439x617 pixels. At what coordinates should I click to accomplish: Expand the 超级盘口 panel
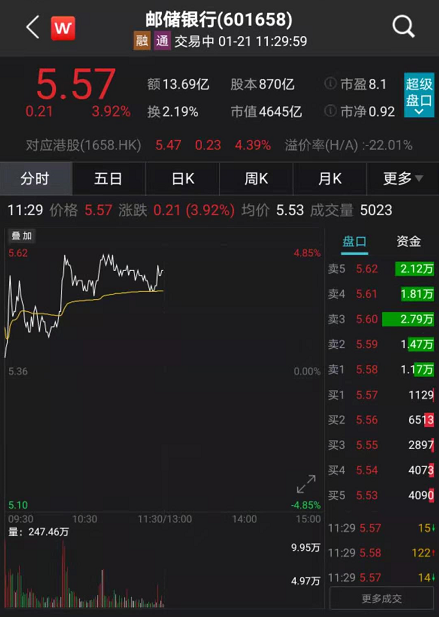click(419, 95)
